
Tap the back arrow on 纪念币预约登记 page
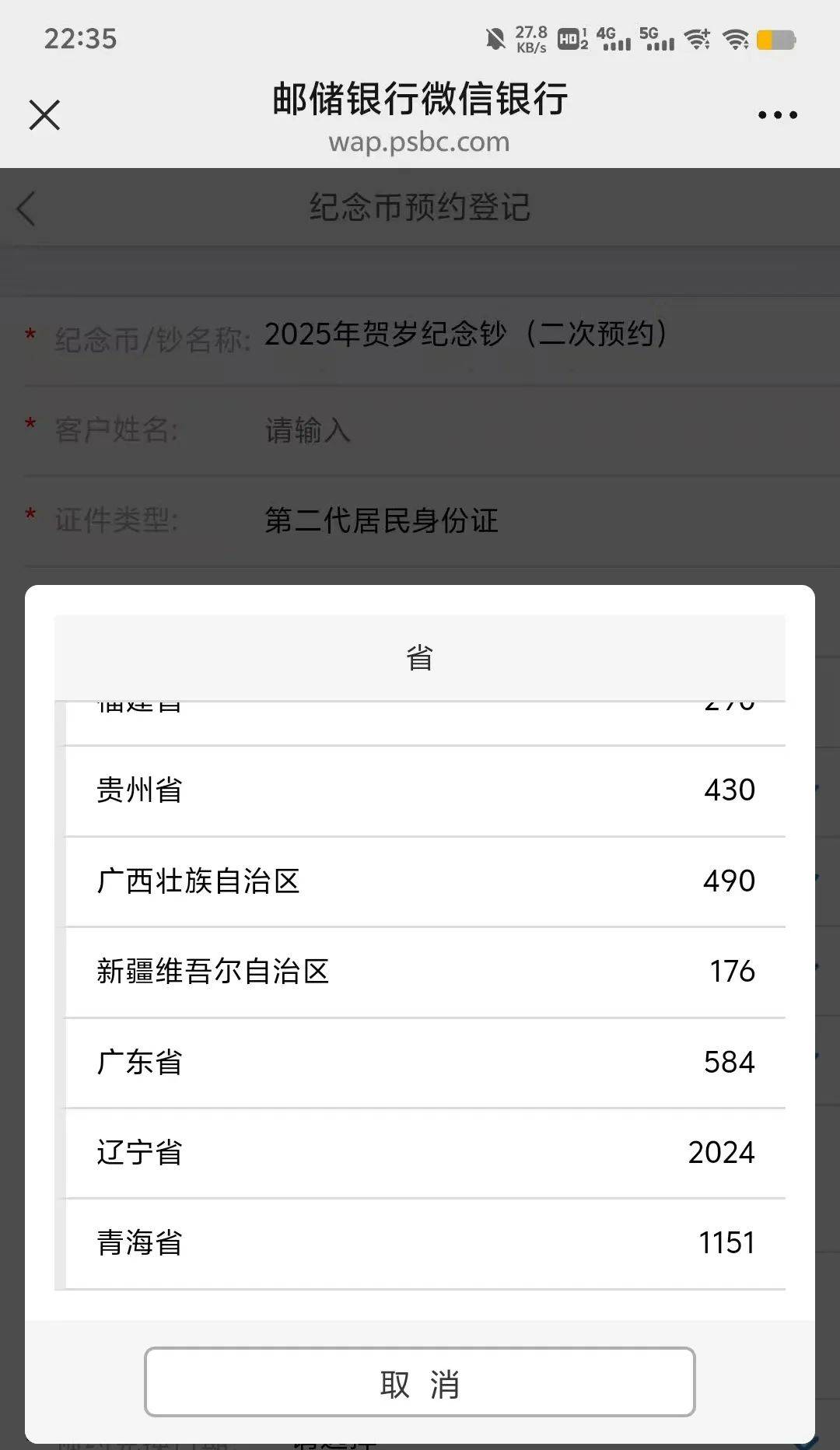click(26, 208)
